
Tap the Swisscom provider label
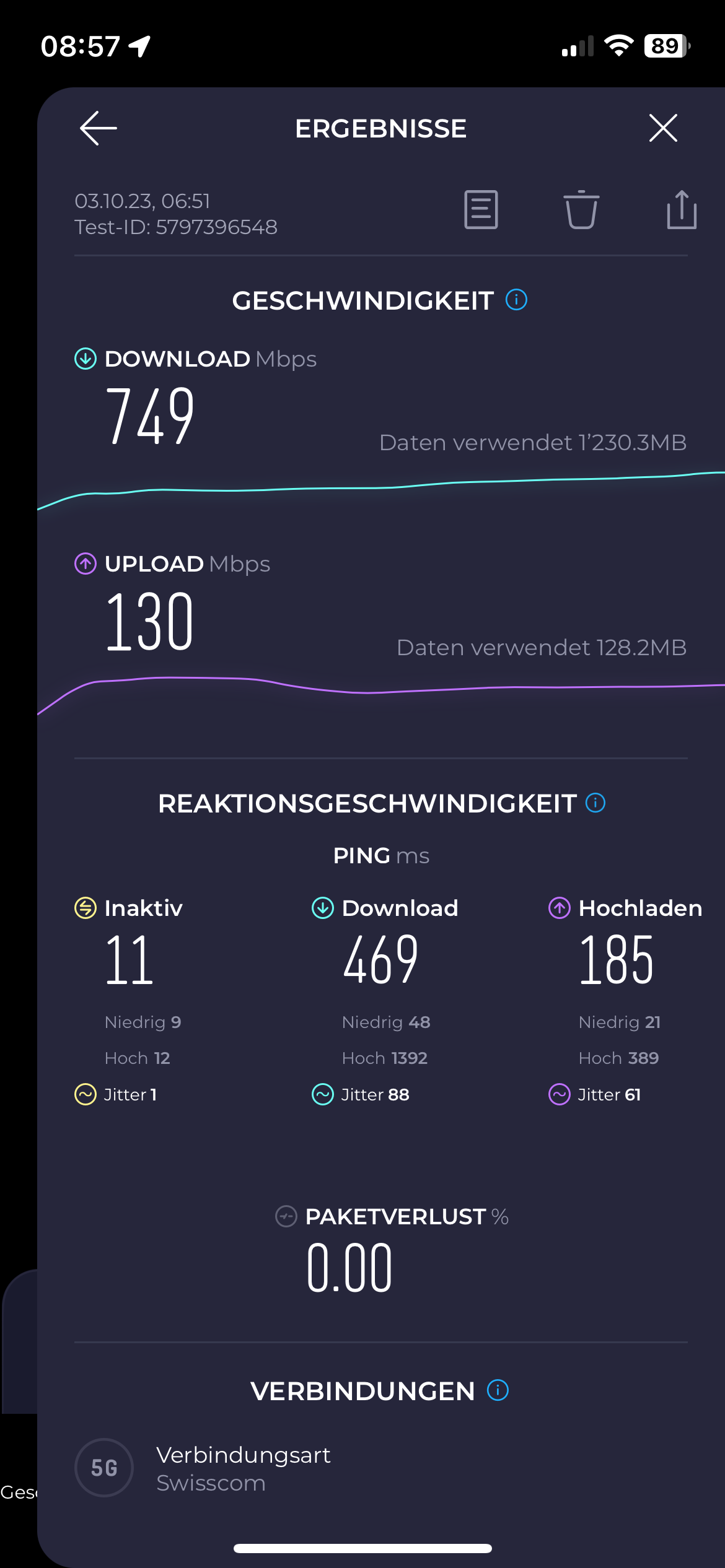coord(211,1483)
